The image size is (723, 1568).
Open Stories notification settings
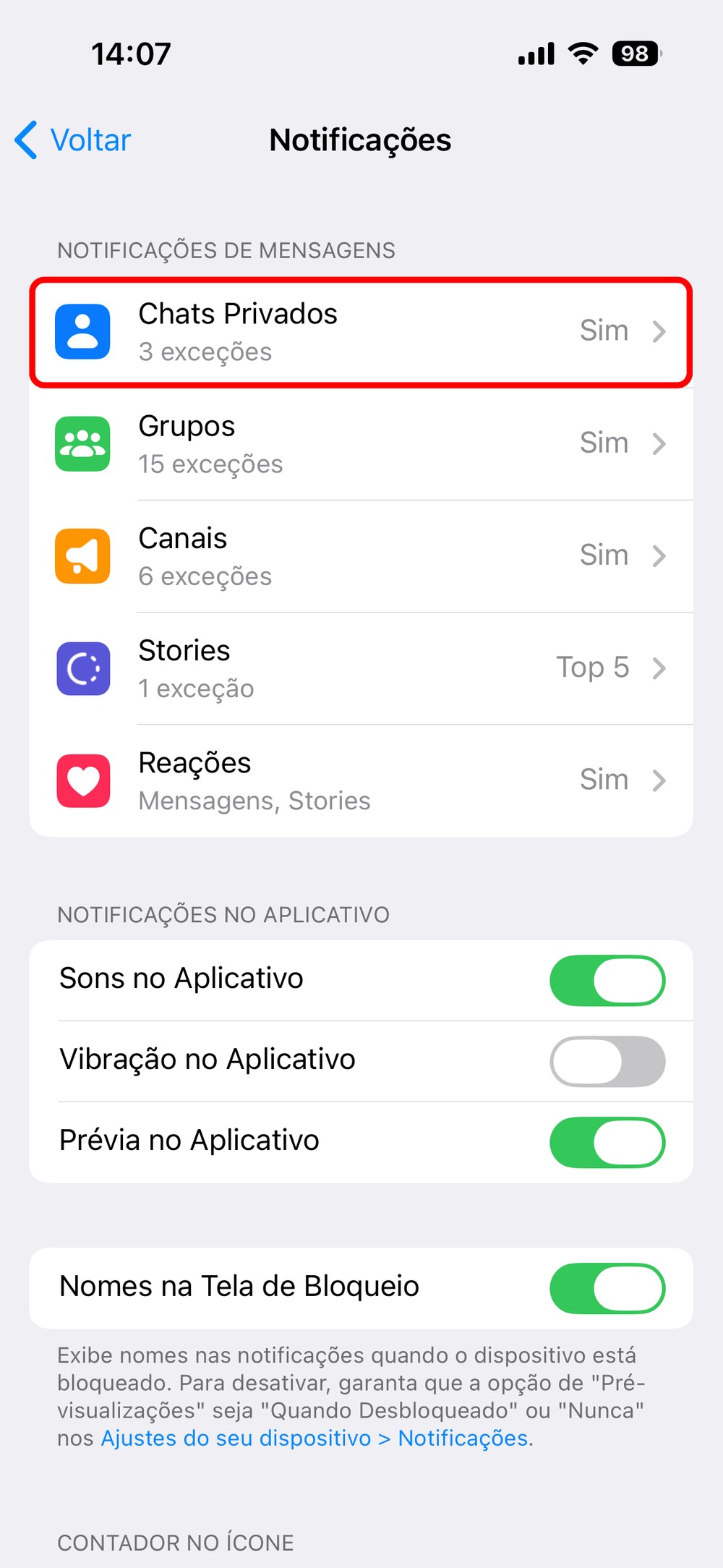361,668
